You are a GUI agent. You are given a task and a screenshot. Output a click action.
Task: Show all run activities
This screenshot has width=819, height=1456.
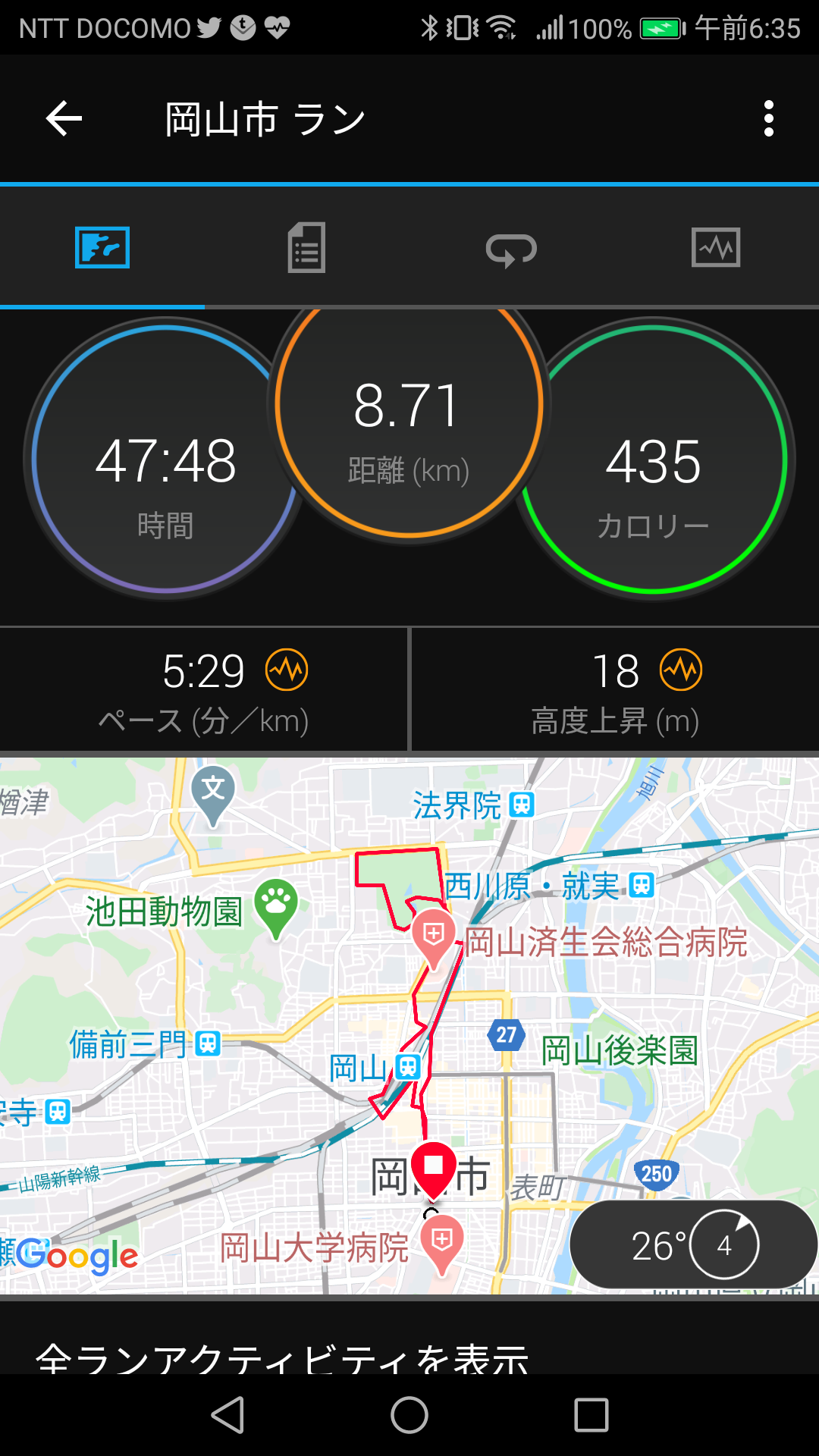coord(282,1357)
